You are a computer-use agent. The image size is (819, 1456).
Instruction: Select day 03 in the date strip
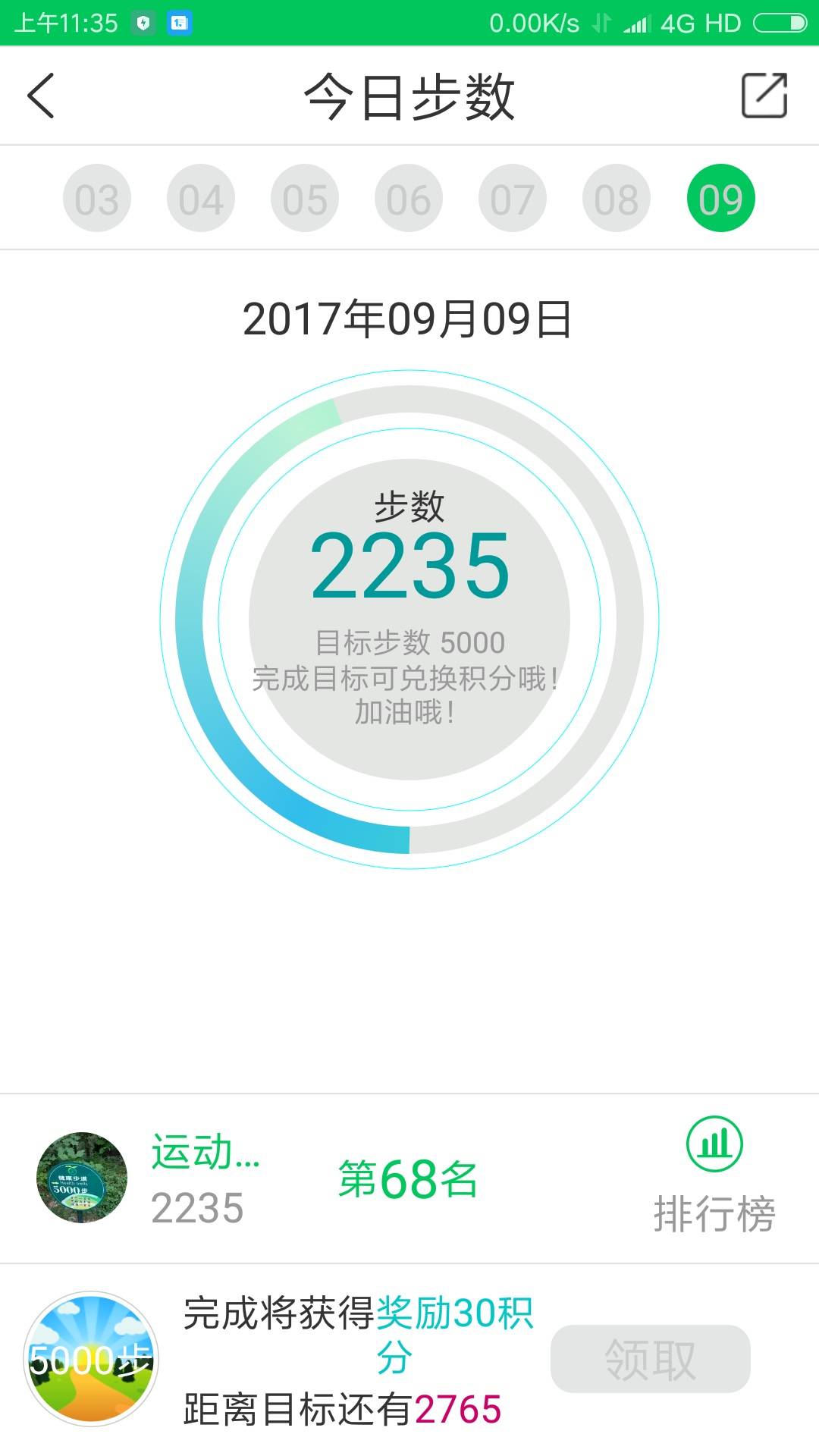(97, 199)
